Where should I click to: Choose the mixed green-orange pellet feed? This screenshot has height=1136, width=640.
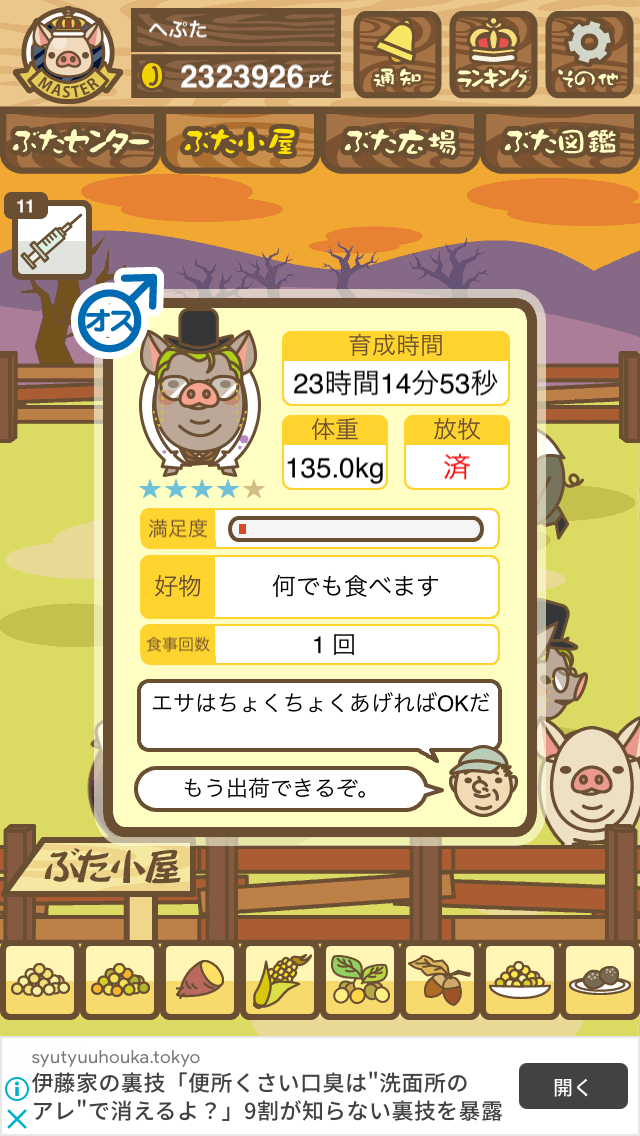(120, 981)
